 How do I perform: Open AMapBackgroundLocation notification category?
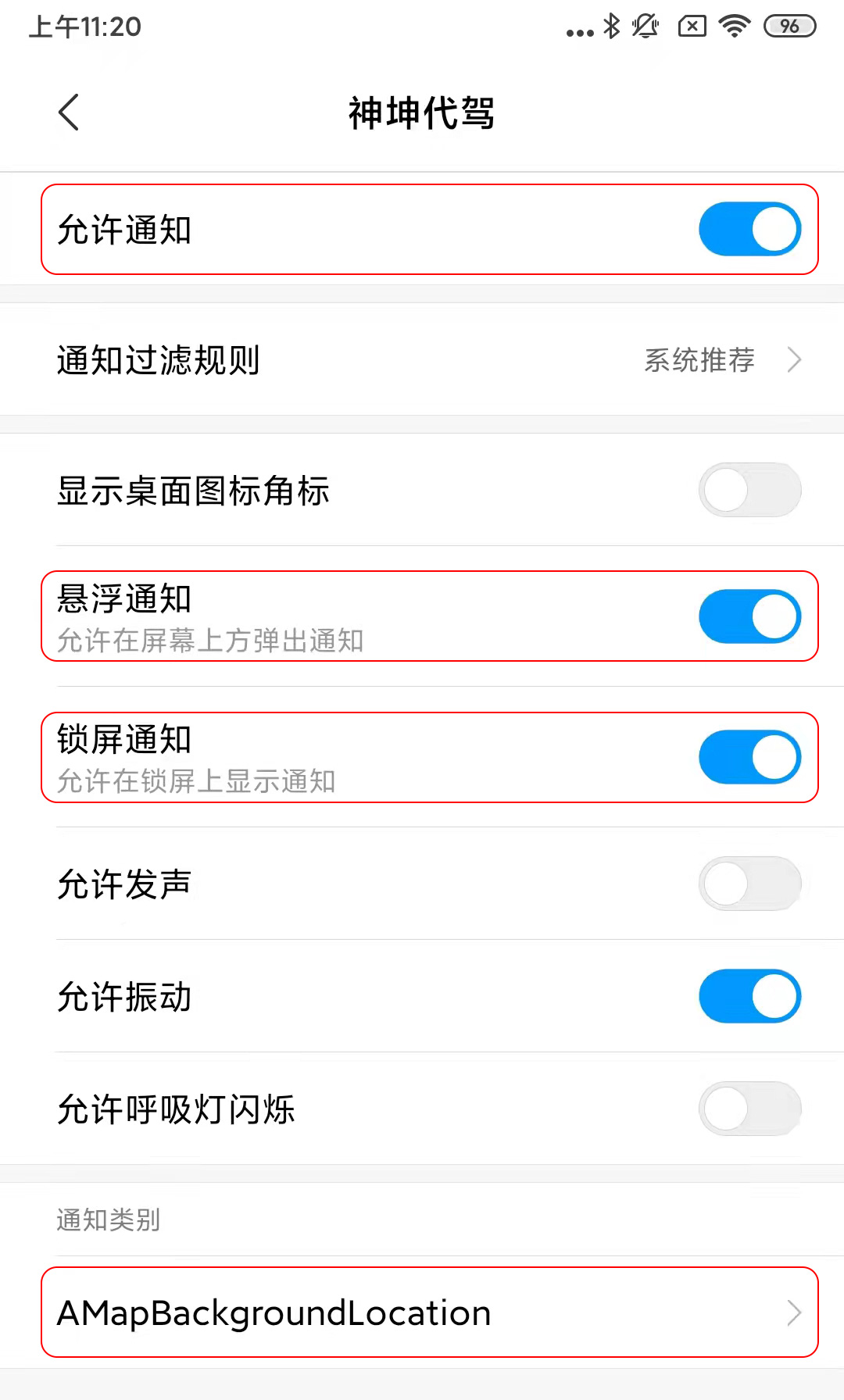[x=422, y=1312]
